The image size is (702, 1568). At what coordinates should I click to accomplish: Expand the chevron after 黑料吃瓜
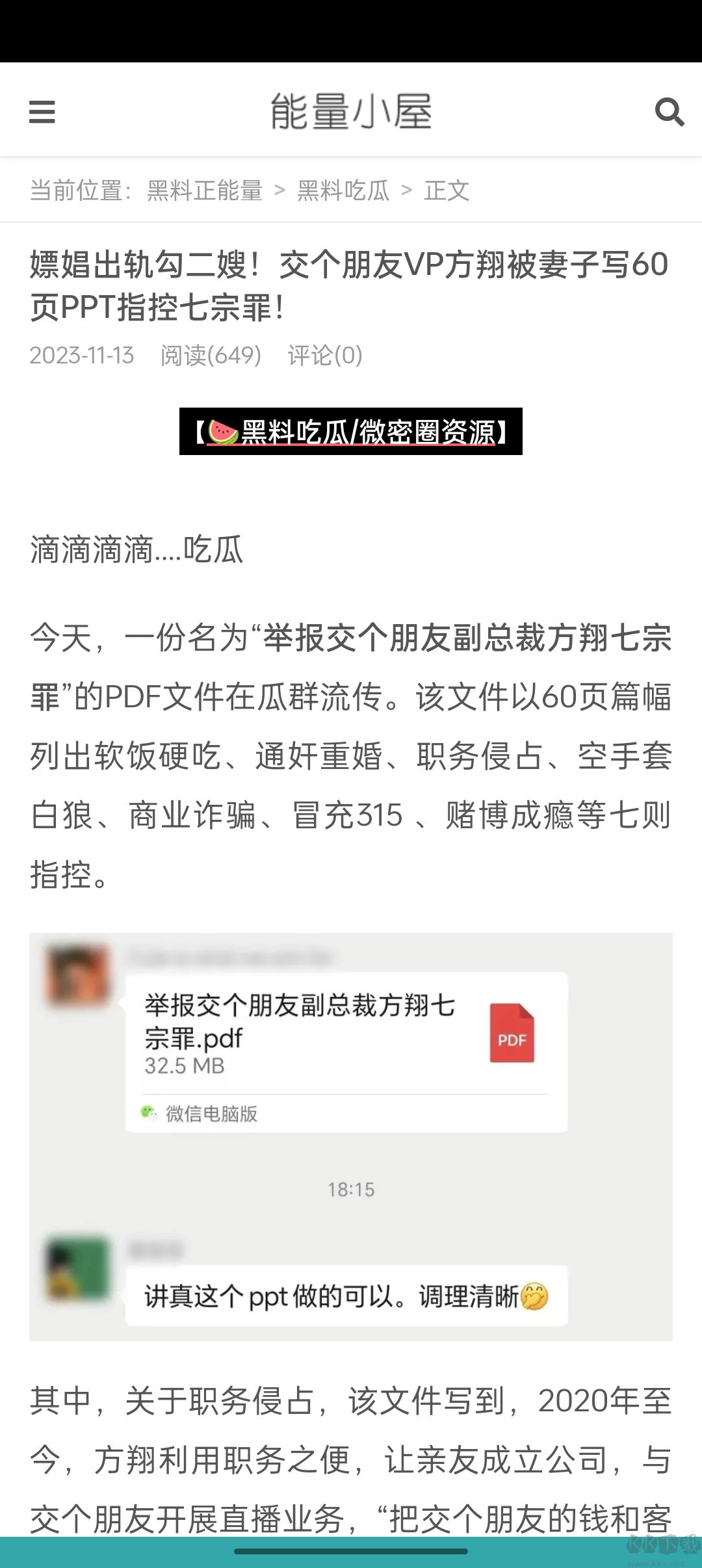pyautogui.click(x=408, y=191)
